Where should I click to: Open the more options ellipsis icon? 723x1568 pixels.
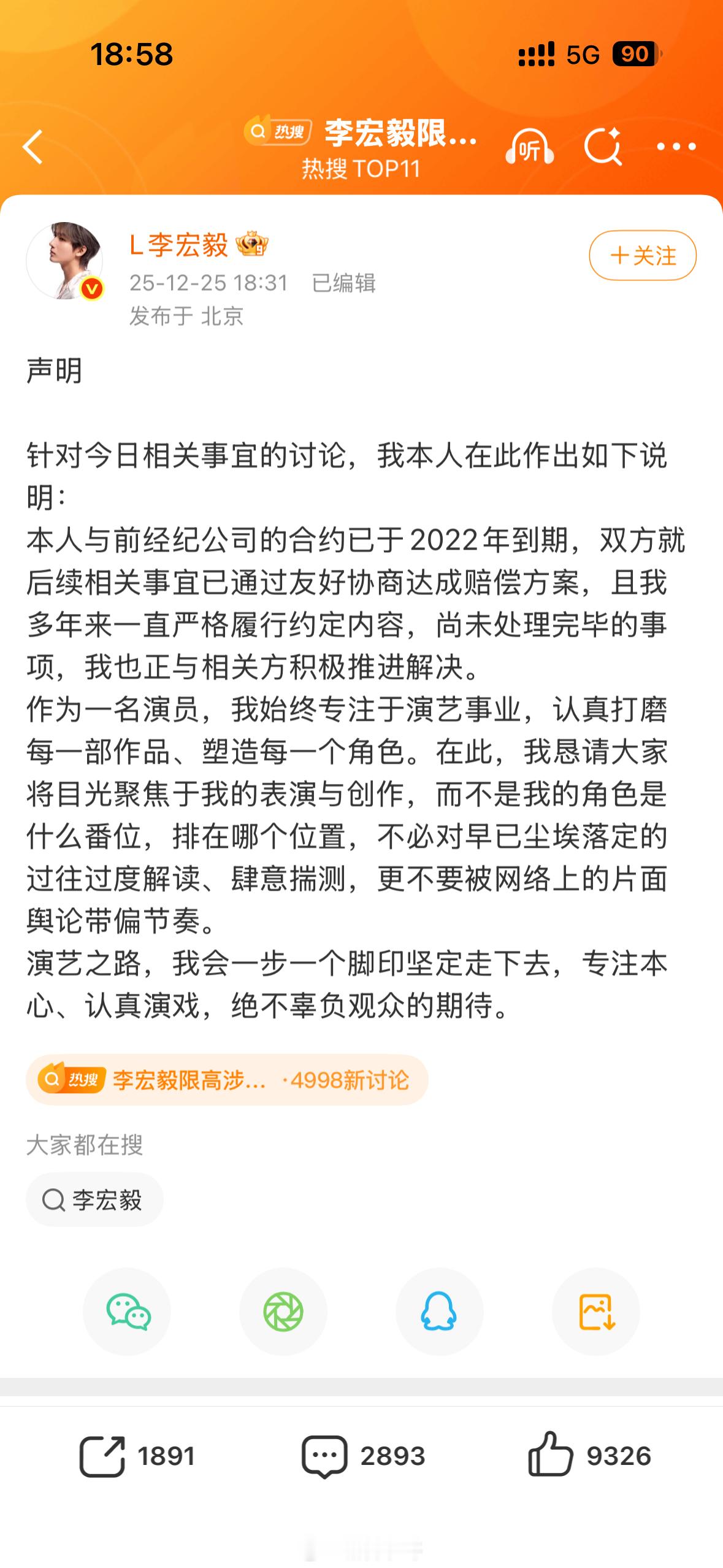pos(676,147)
